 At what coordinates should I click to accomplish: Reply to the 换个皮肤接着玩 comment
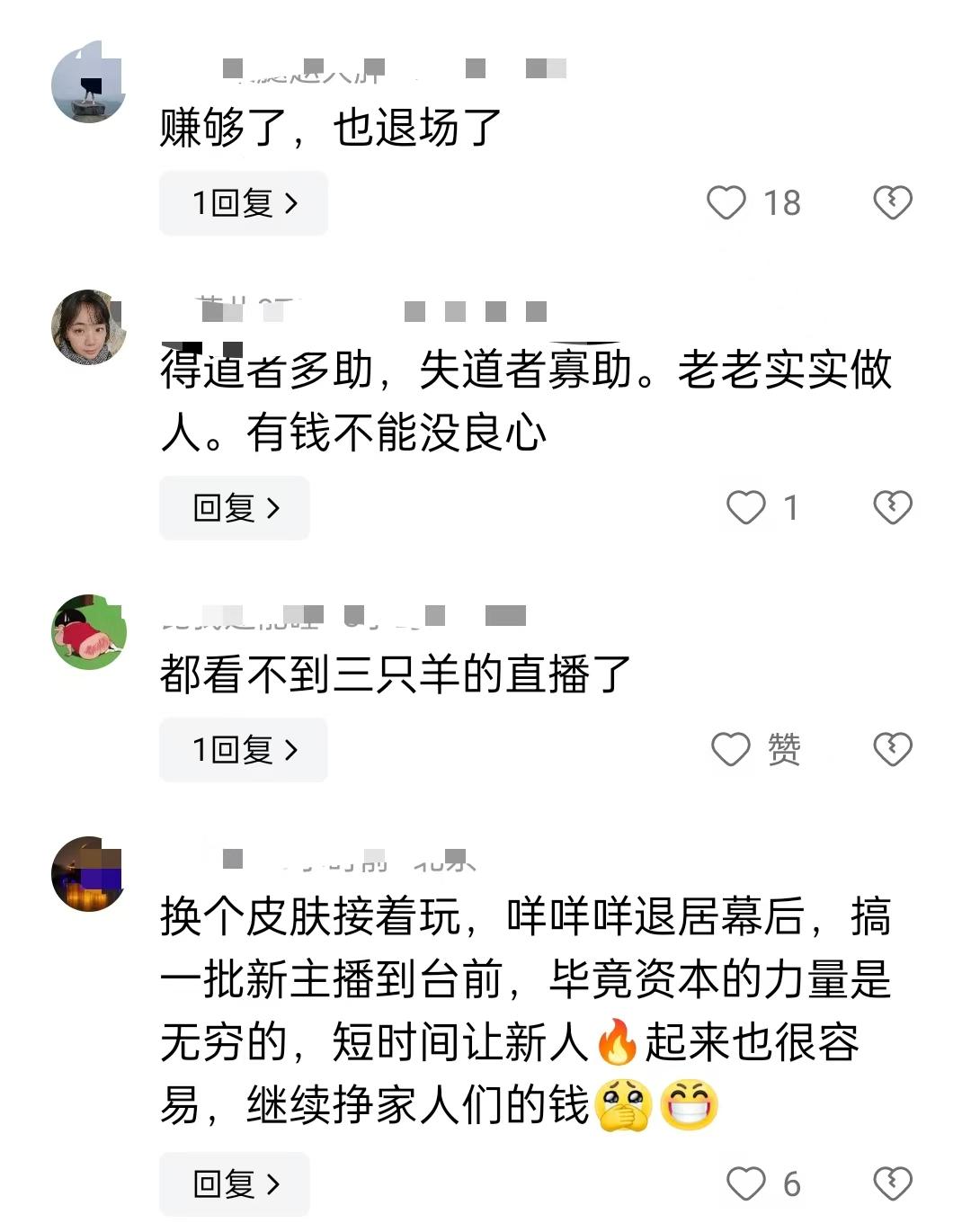point(235,1183)
